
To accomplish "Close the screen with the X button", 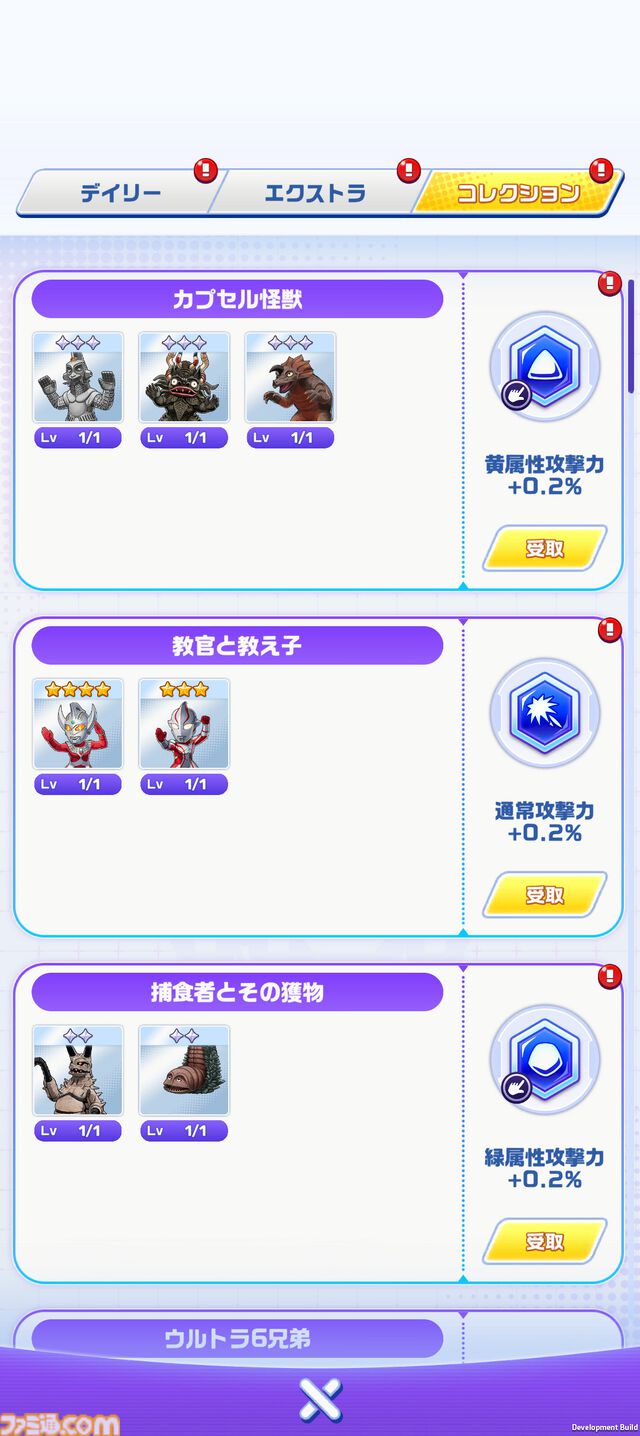I will [x=320, y=1400].
